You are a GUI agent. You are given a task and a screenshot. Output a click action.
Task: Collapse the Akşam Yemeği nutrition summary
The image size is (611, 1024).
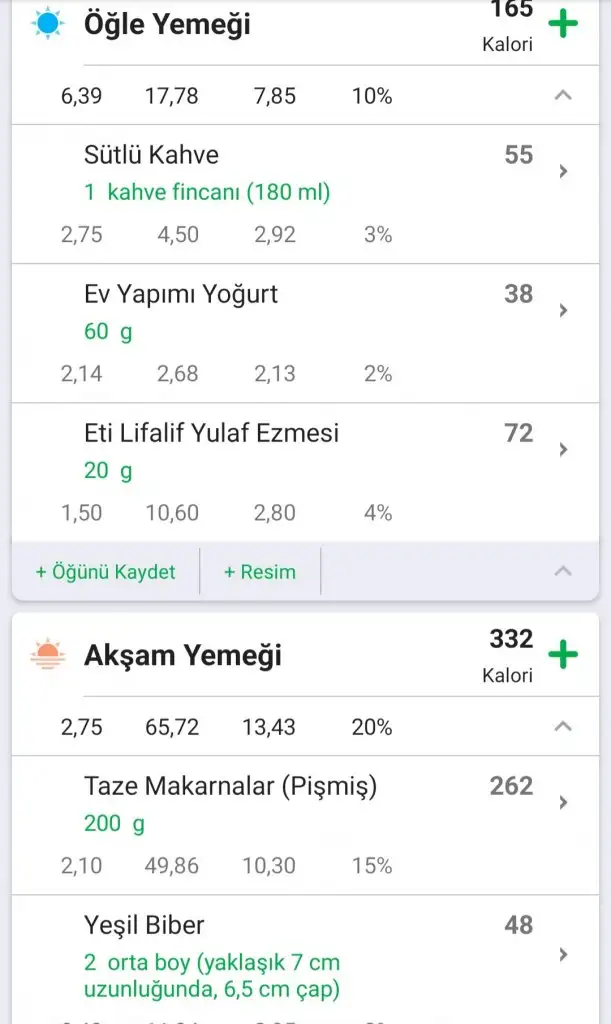point(563,727)
